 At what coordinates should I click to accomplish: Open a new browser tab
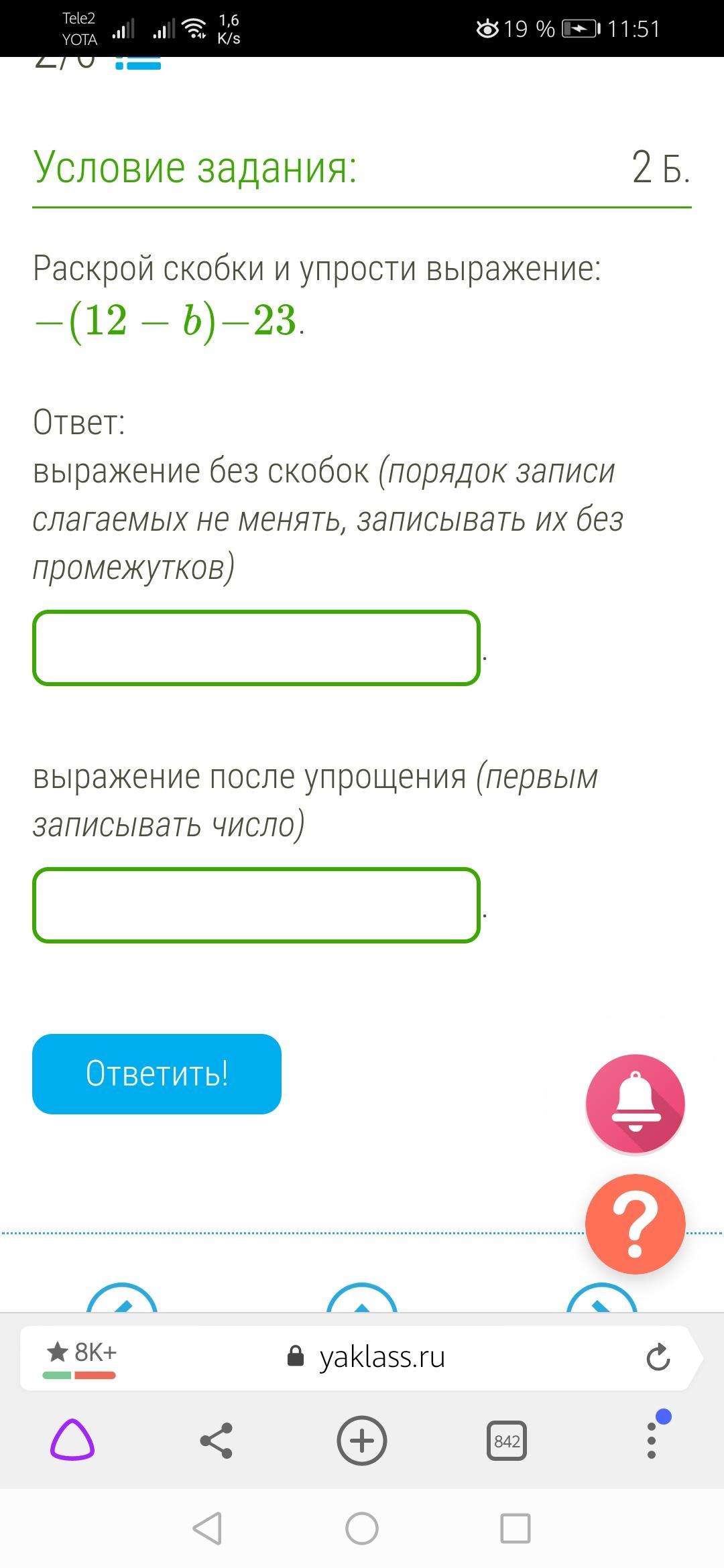(x=362, y=1440)
